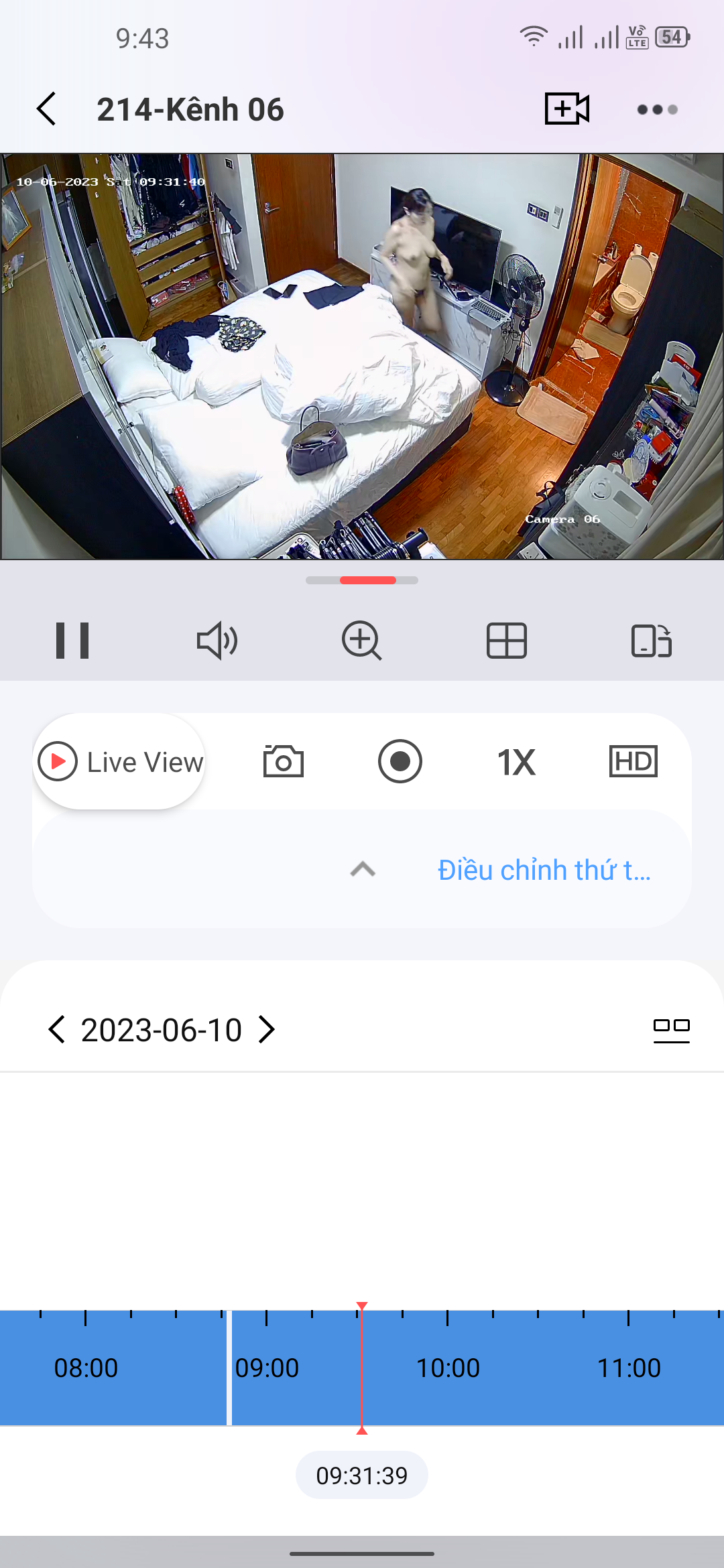Start recording the video clip
The width and height of the screenshot is (724, 1568).
click(400, 762)
